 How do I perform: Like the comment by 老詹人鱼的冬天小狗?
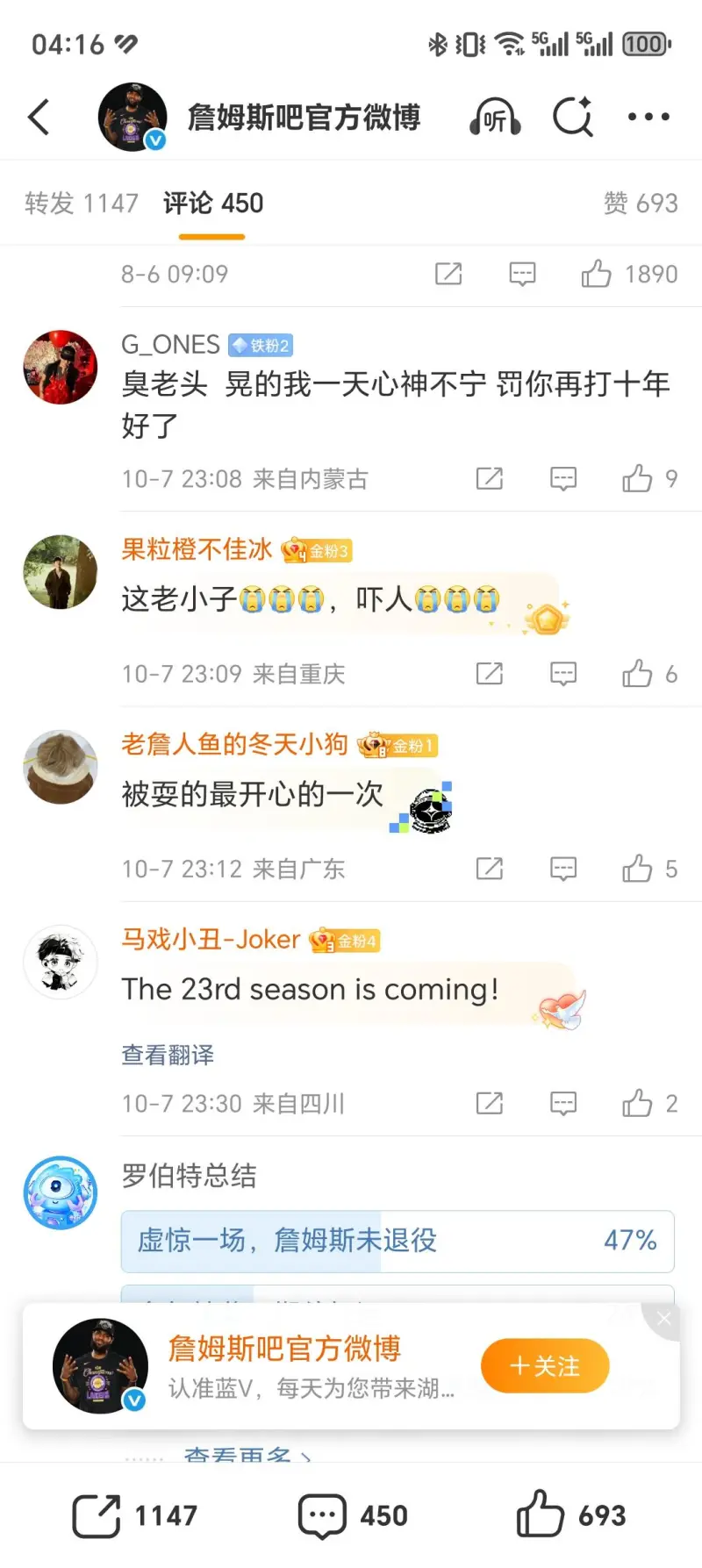pos(638,869)
